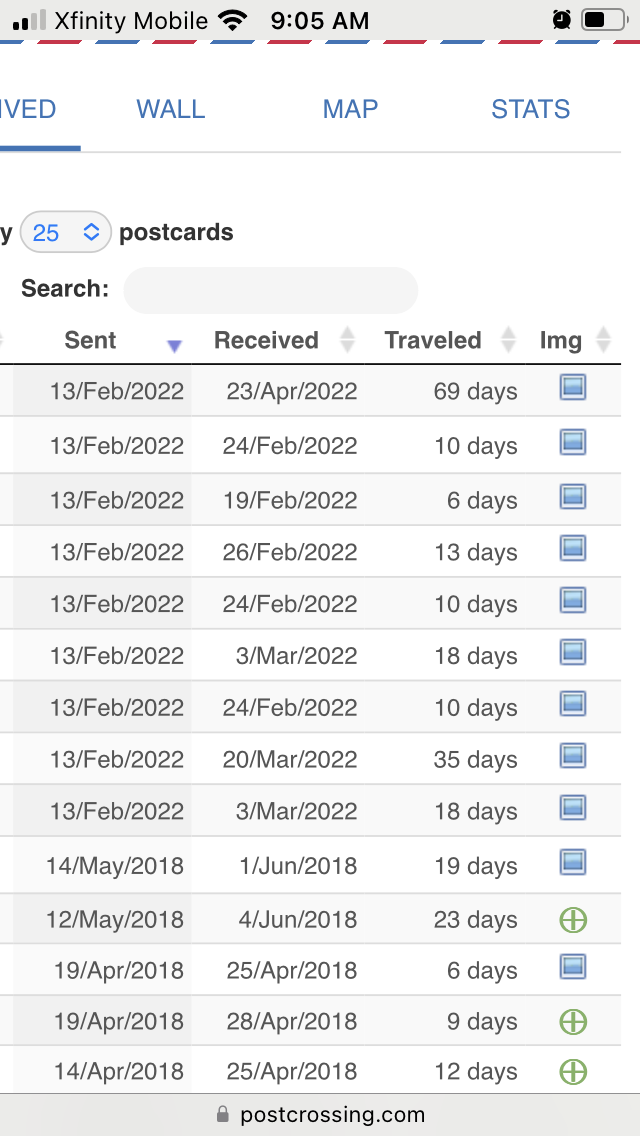Focus the Search input field

pyautogui.click(x=270, y=290)
